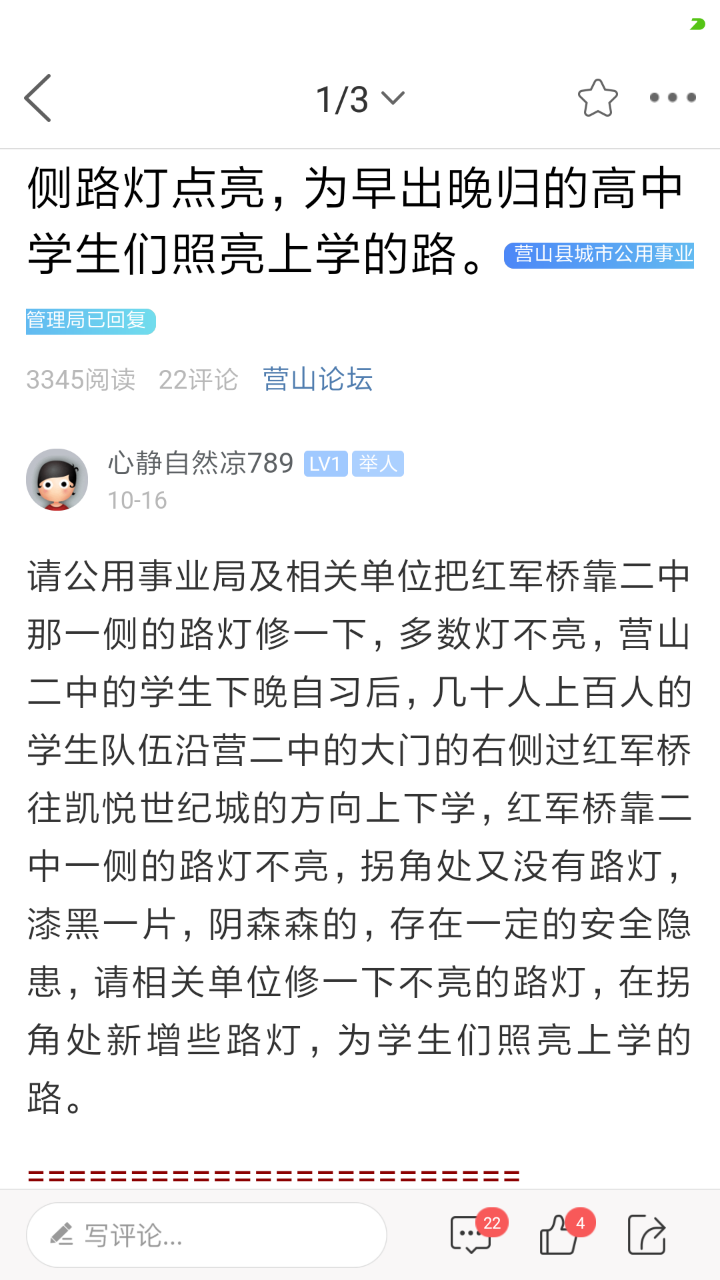This screenshot has width=720, height=1280.
Task: Open the comments icon showing 22
Action: pyautogui.click(x=472, y=1235)
